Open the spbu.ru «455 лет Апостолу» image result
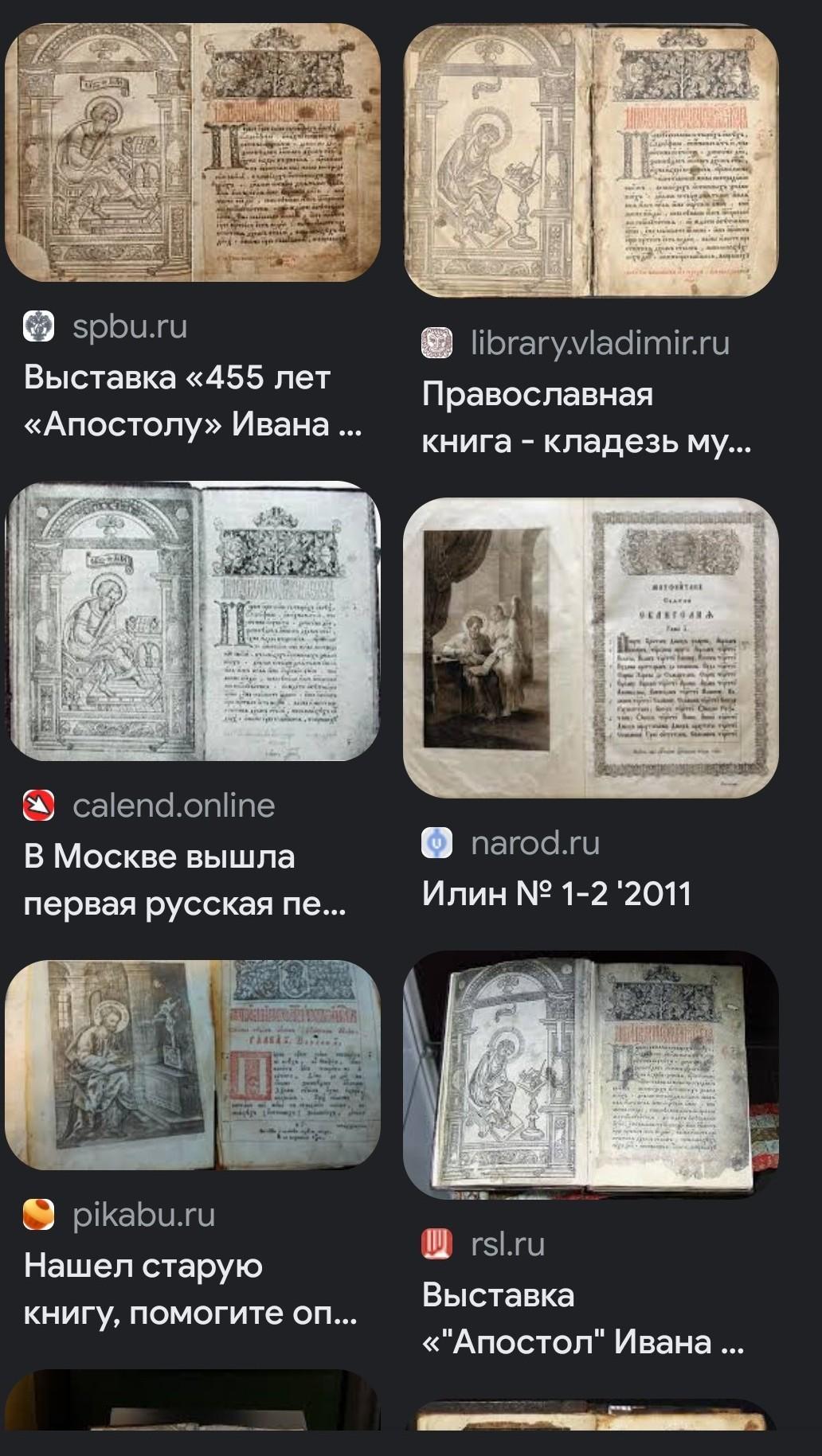Screen dimensions: 822x1456 (x=193, y=153)
